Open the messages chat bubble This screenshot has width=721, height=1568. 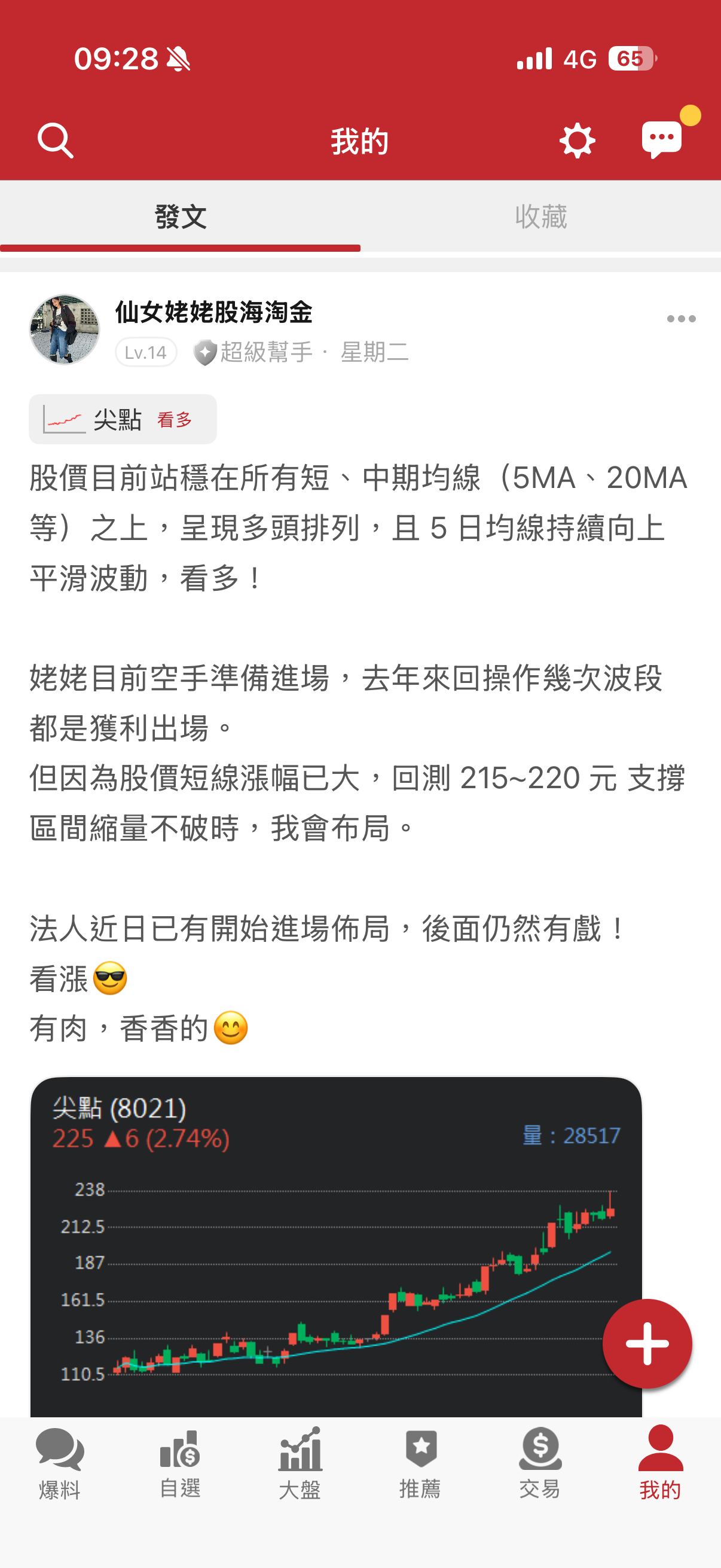(x=662, y=139)
